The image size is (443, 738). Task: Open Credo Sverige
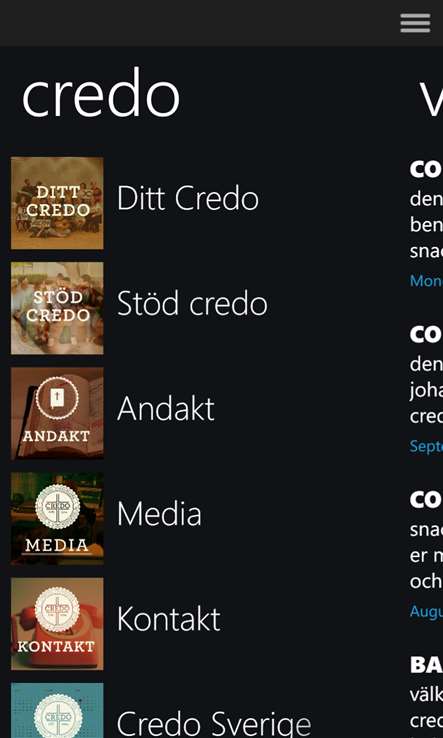click(161, 711)
